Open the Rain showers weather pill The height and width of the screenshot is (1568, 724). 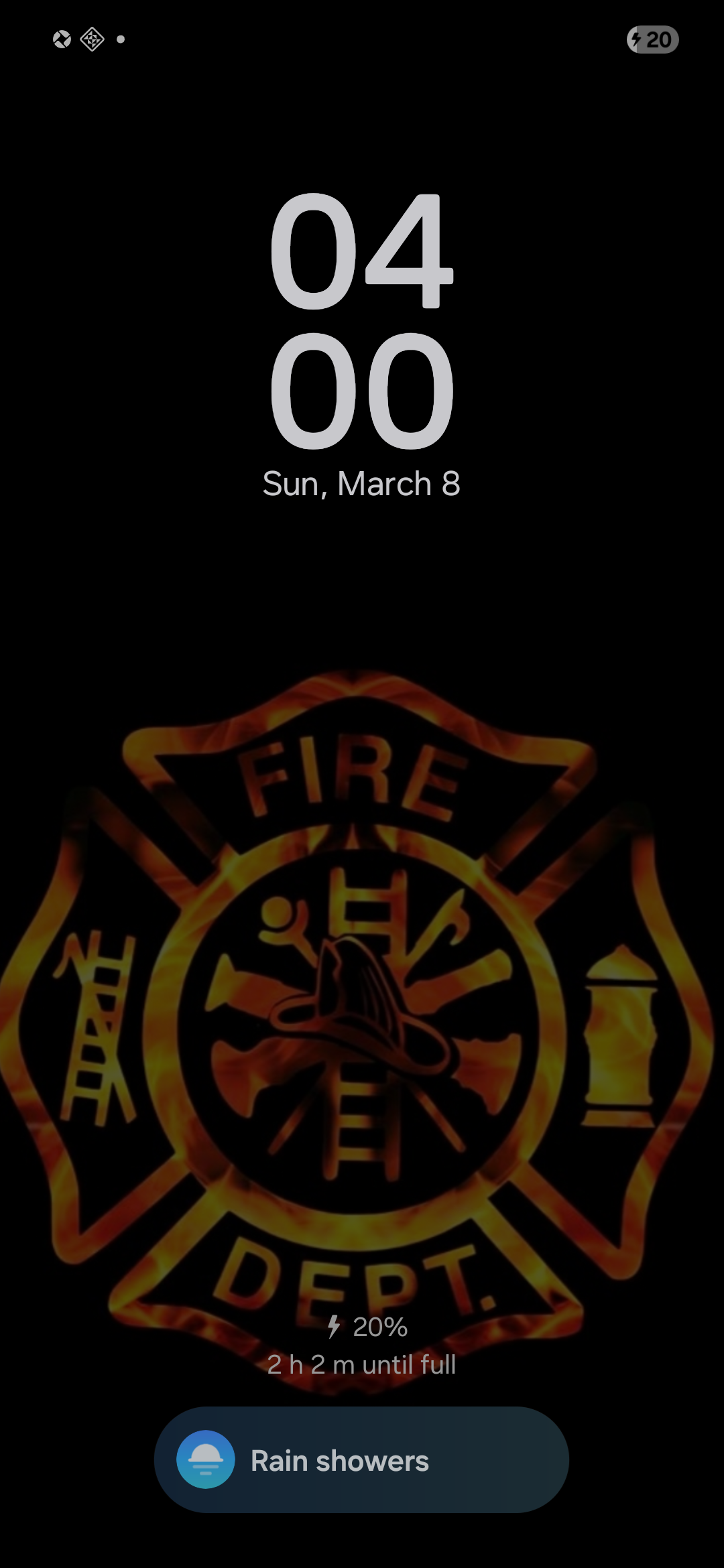tap(361, 1461)
